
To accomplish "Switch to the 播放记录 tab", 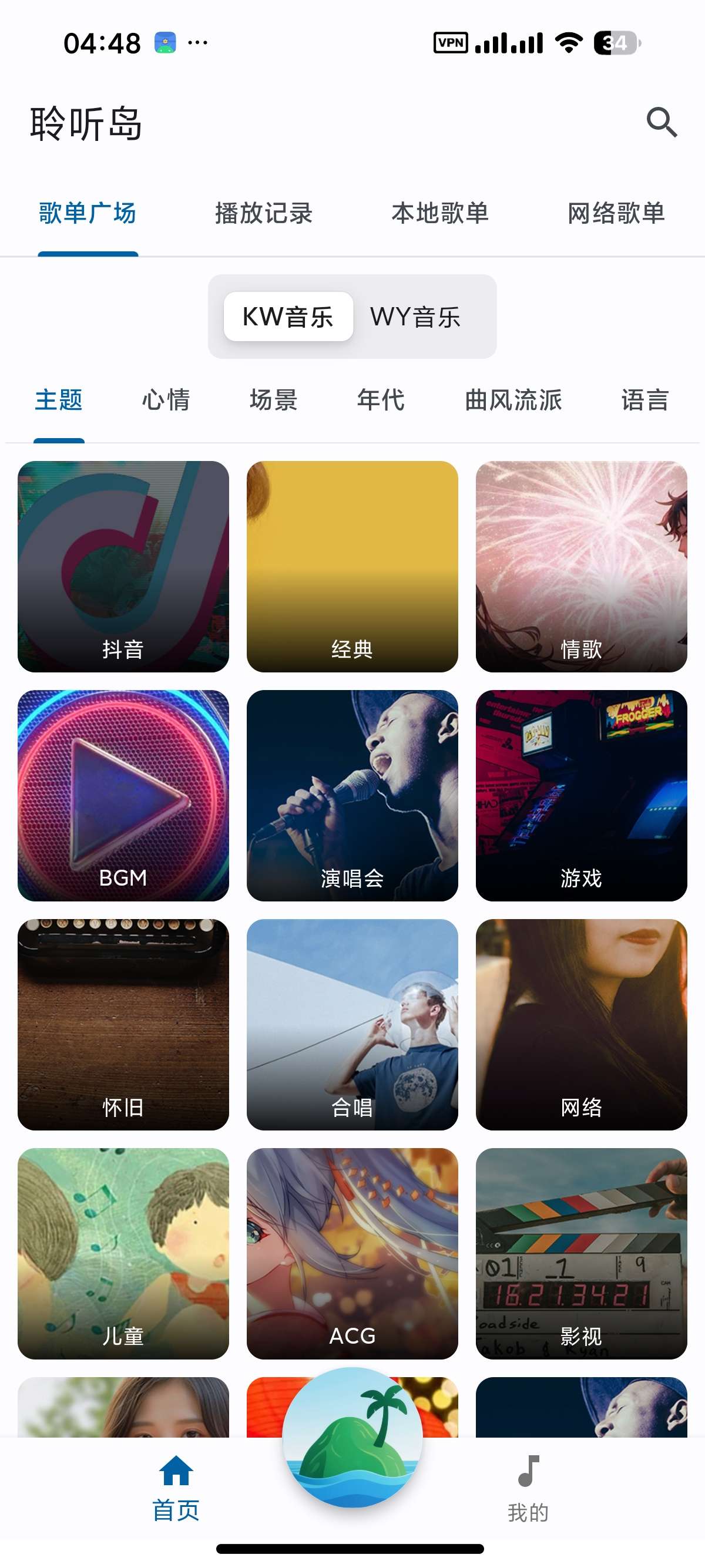I will [264, 213].
